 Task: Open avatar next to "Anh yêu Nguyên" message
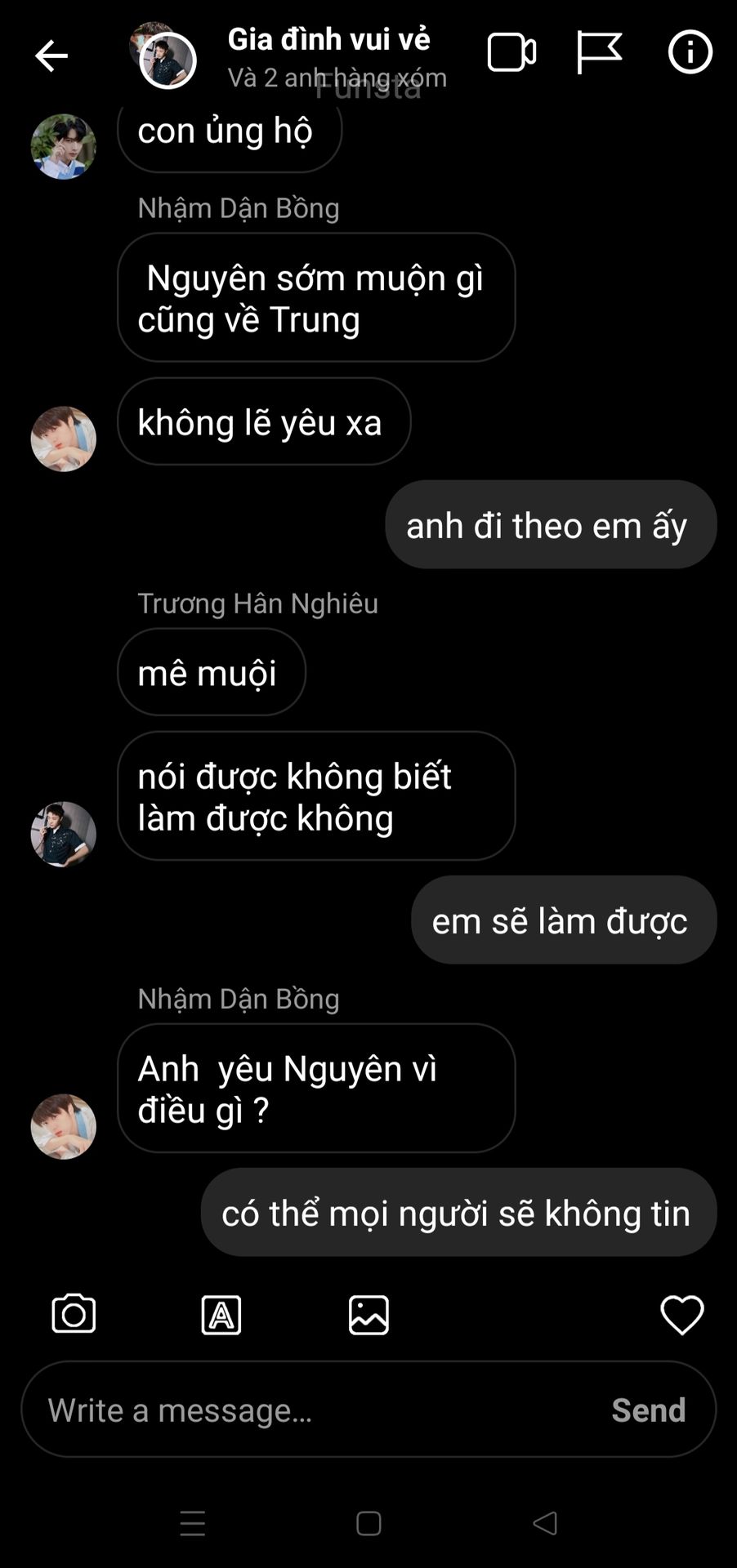[64, 1126]
